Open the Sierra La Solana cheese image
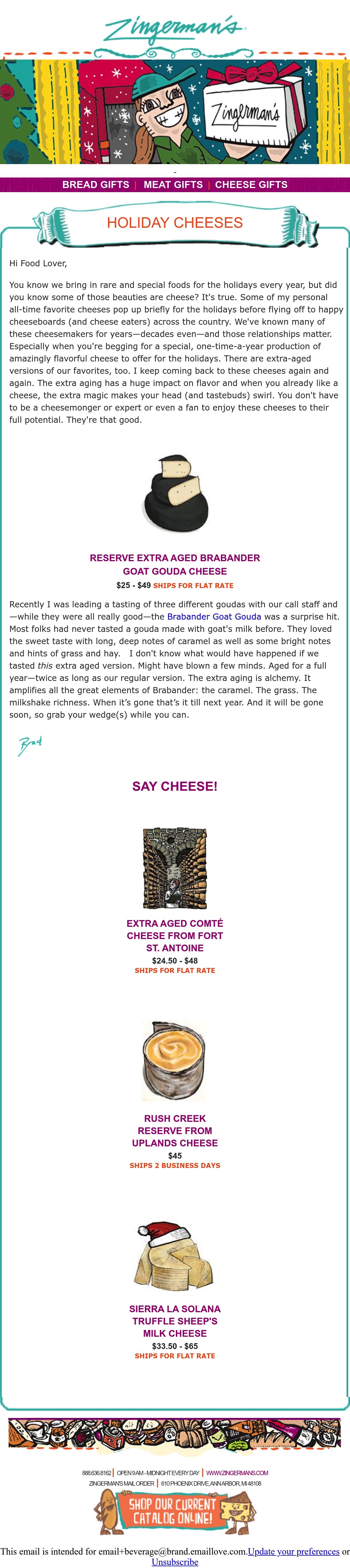This screenshot has width=350, height=1568. (x=175, y=1256)
